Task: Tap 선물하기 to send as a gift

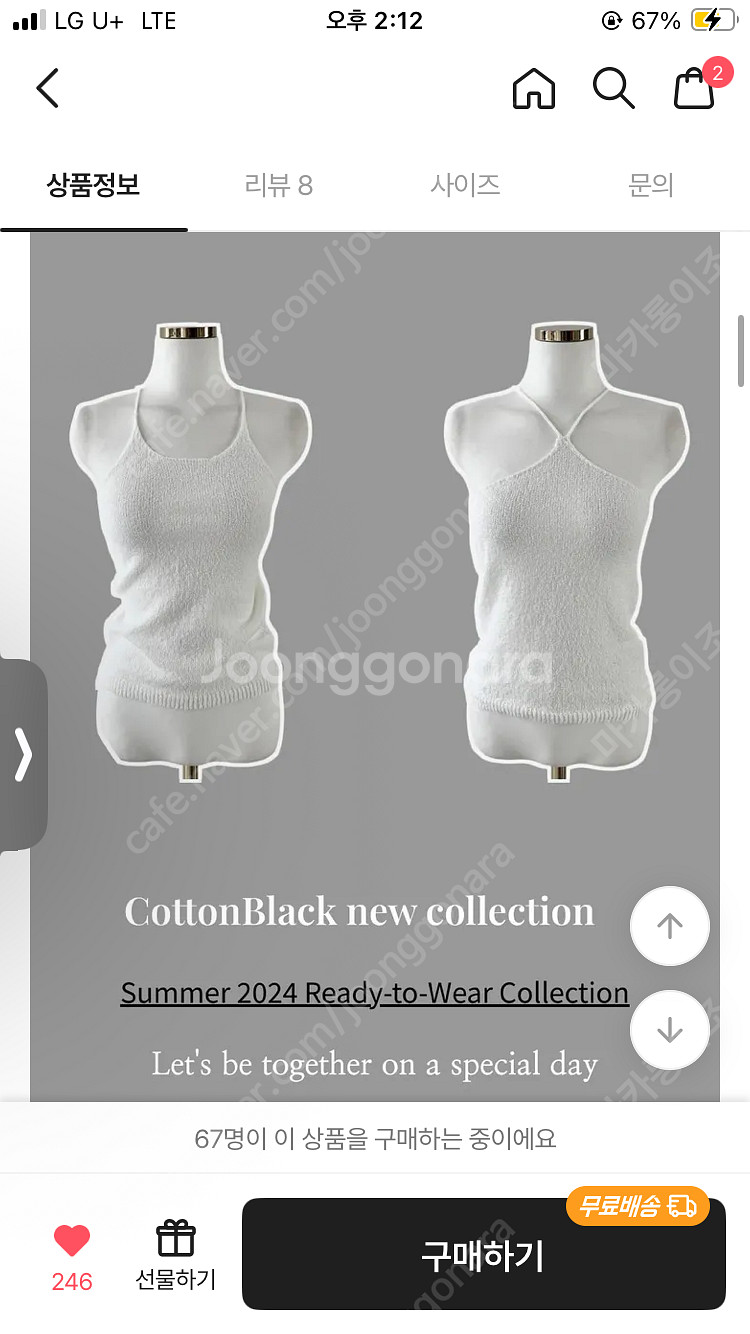Action: 176,1254
